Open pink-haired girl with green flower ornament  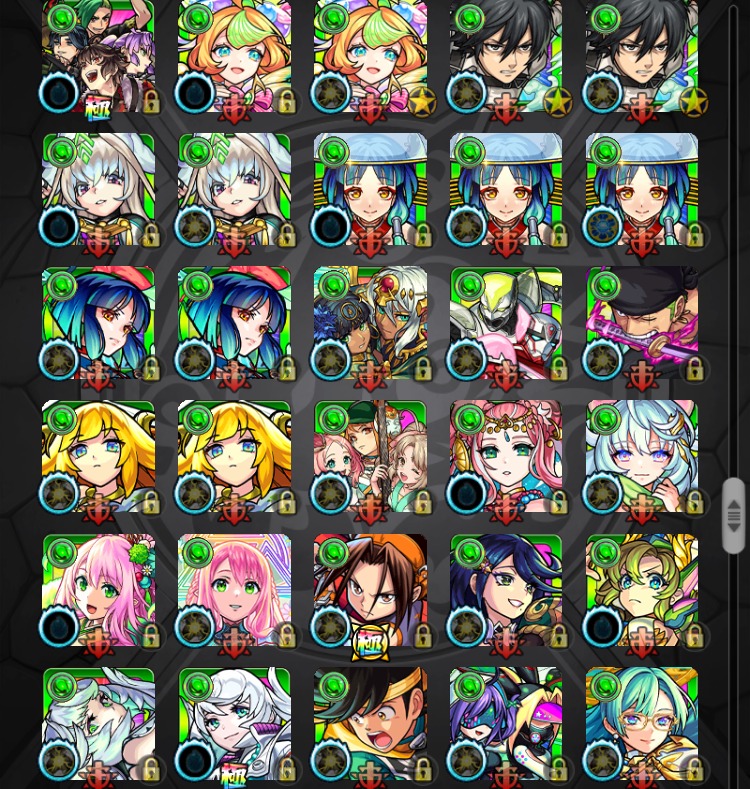point(98,591)
